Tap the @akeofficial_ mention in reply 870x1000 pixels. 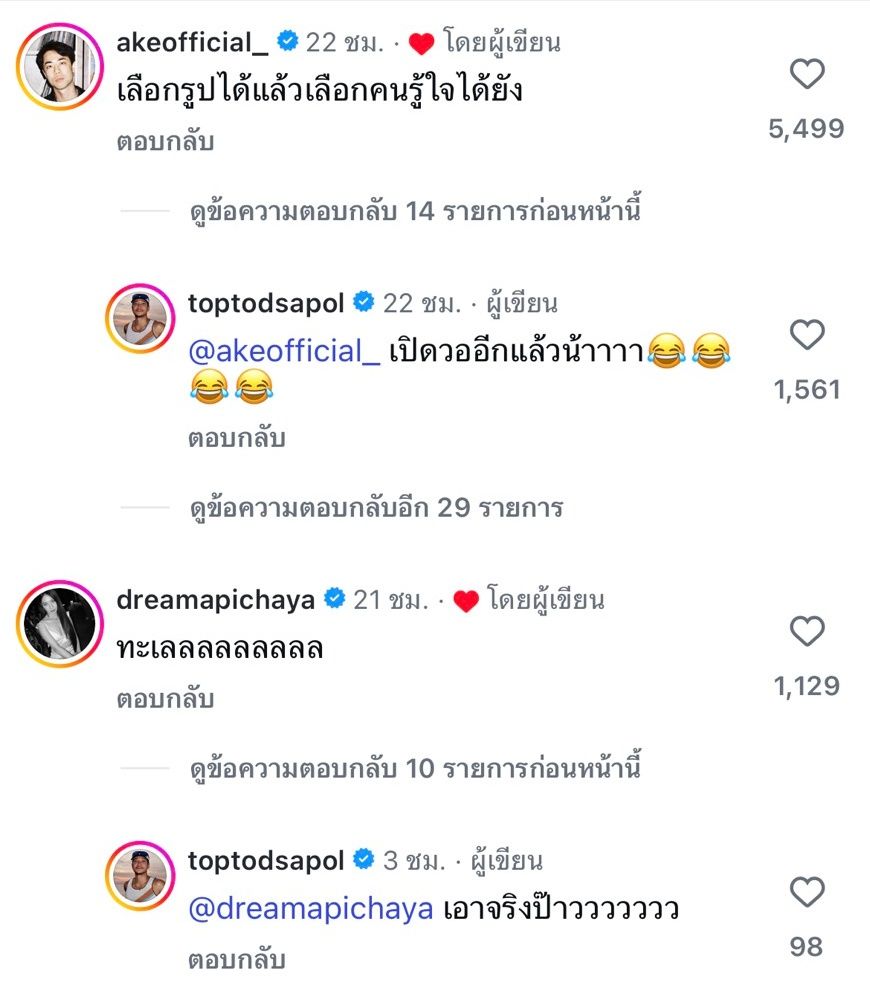pyautogui.click(x=284, y=352)
